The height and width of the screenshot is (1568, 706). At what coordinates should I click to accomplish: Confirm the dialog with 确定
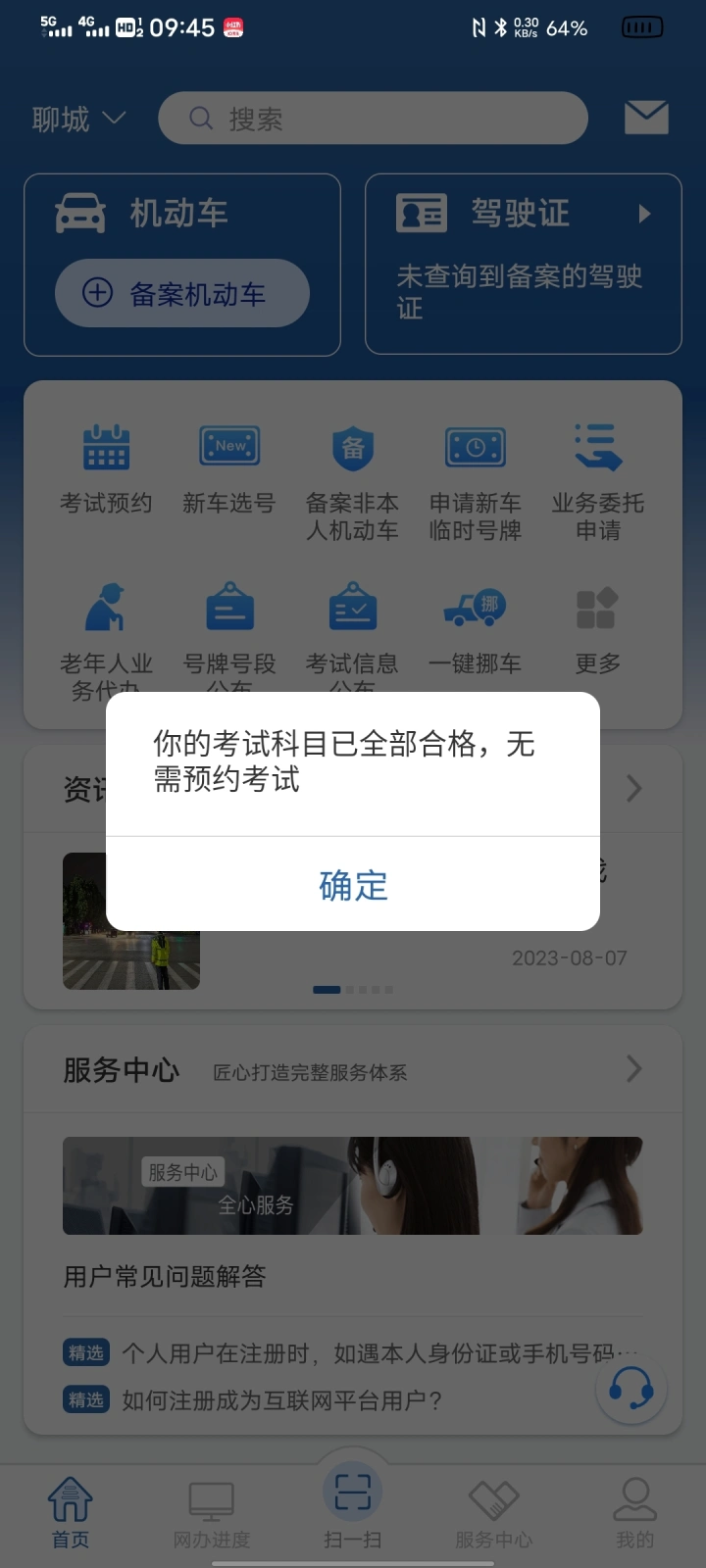click(x=353, y=885)
